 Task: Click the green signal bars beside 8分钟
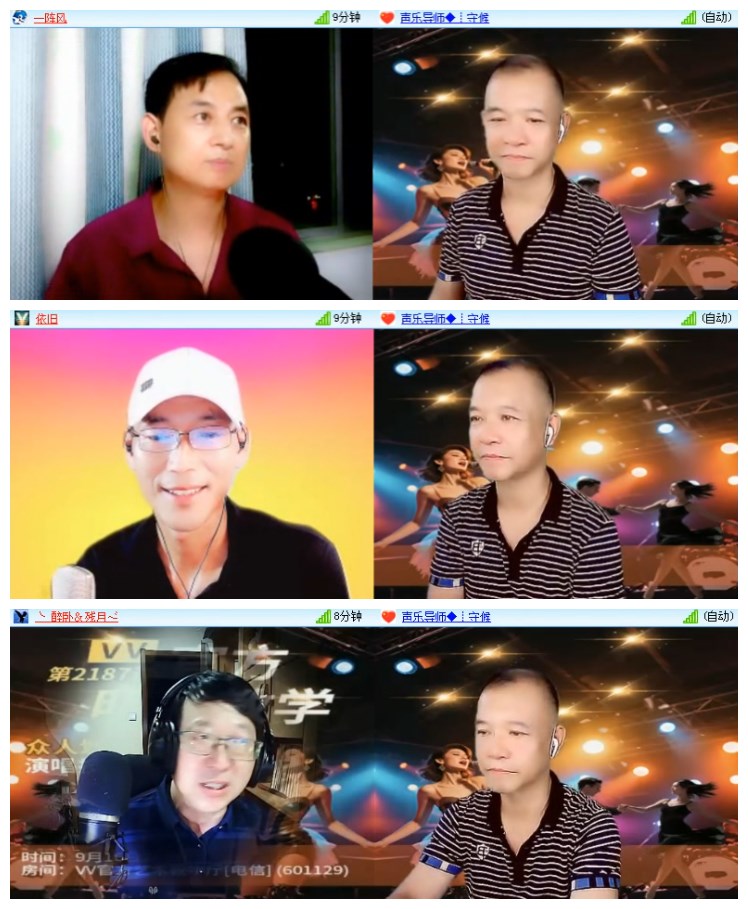pos(321,618)
